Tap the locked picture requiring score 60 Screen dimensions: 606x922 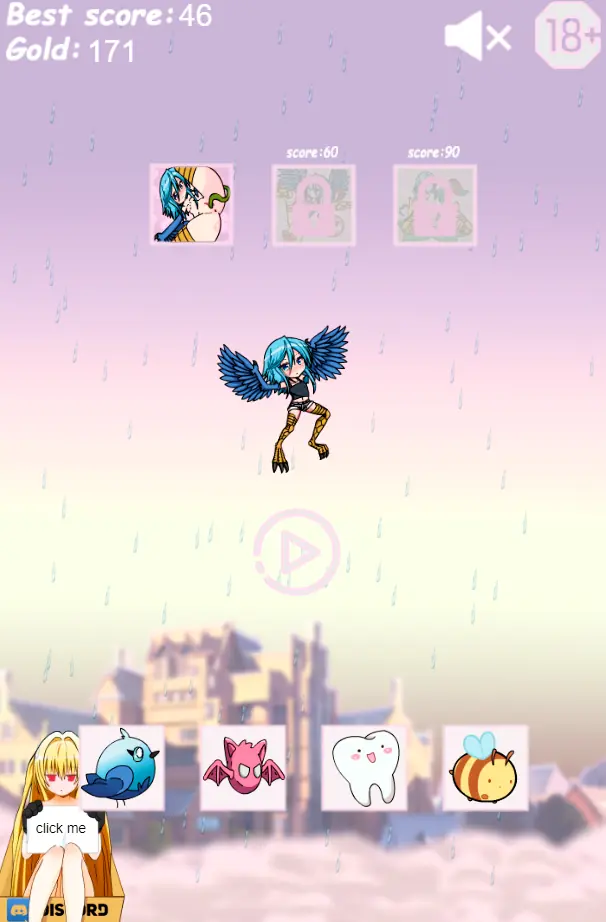point(313,205)
